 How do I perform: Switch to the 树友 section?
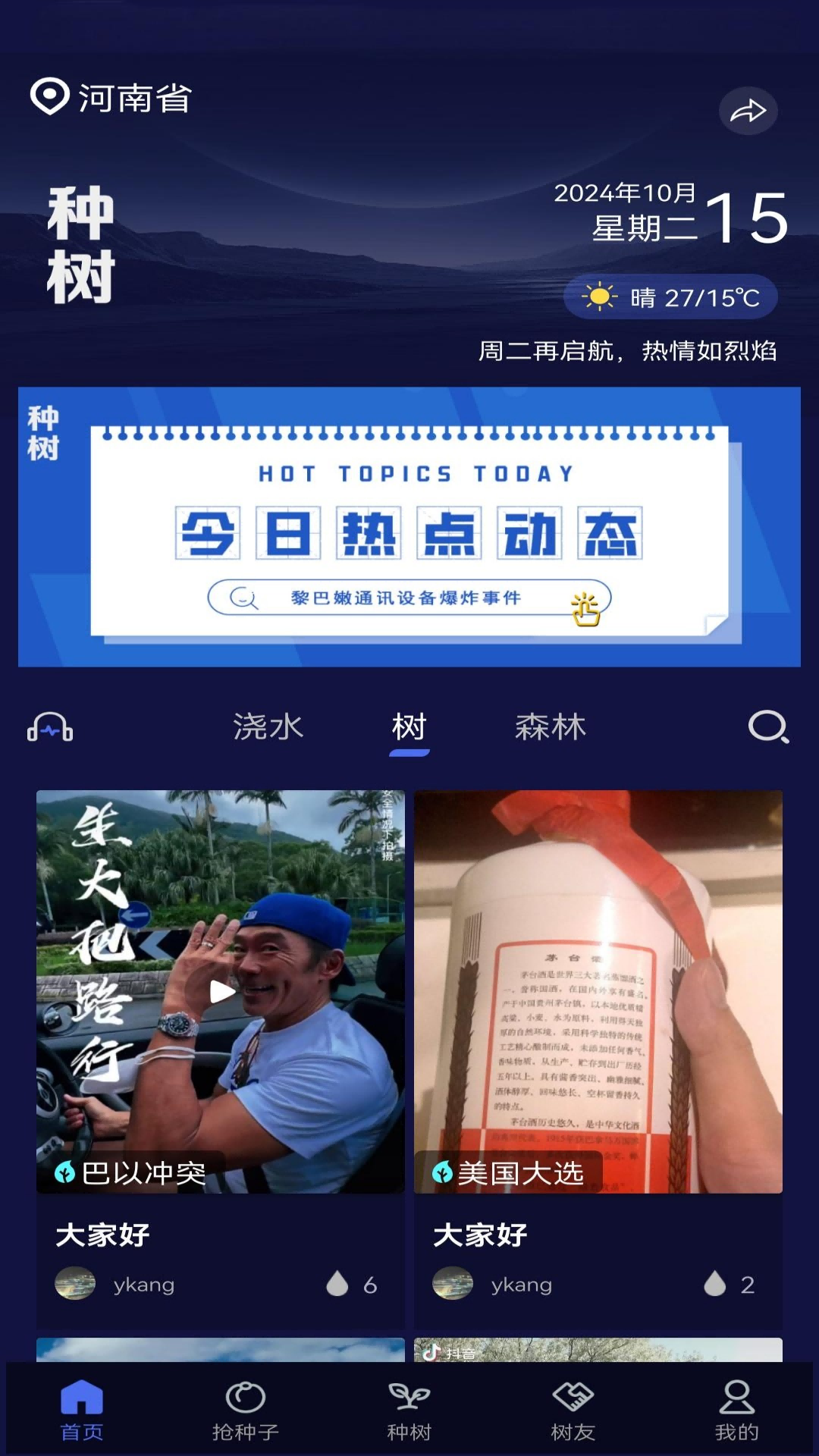point(573,1410)
